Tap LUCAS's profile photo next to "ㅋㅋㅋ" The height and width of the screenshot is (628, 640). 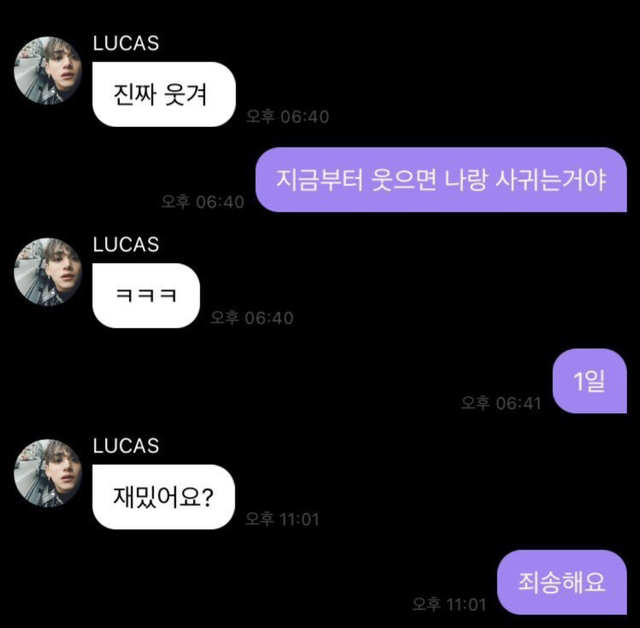point(47,271)
